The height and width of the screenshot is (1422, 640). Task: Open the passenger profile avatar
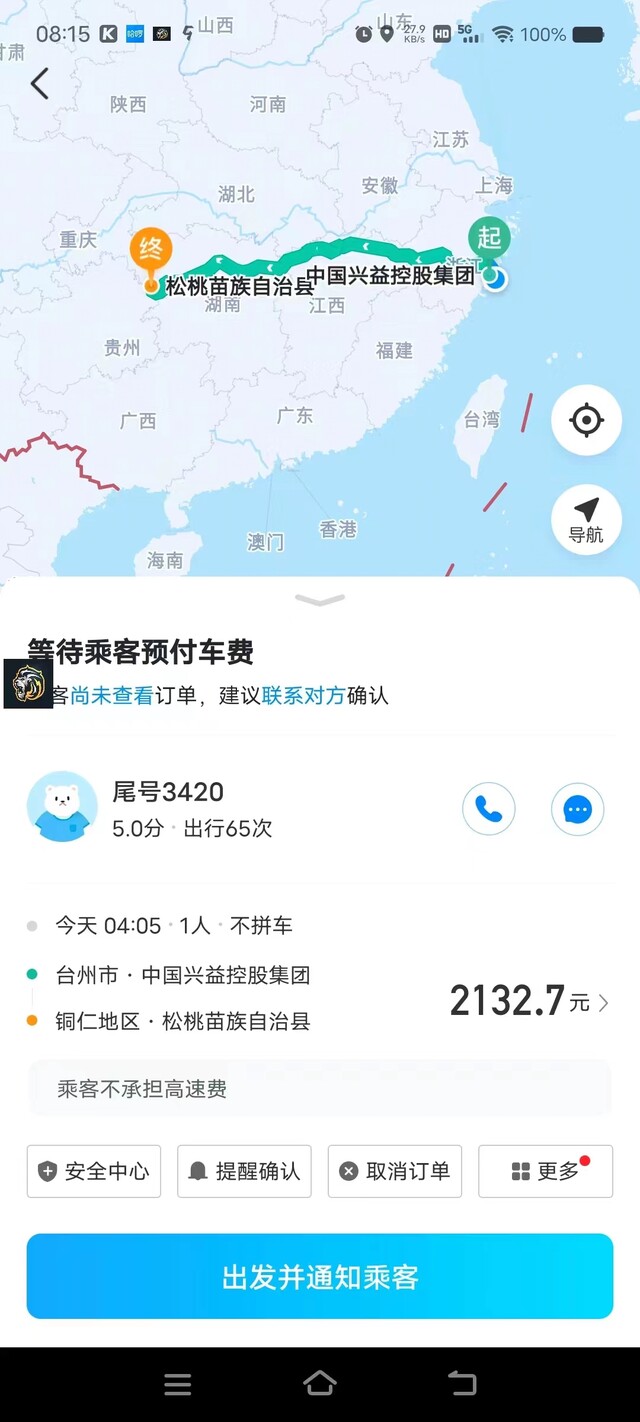click(62, 808)
